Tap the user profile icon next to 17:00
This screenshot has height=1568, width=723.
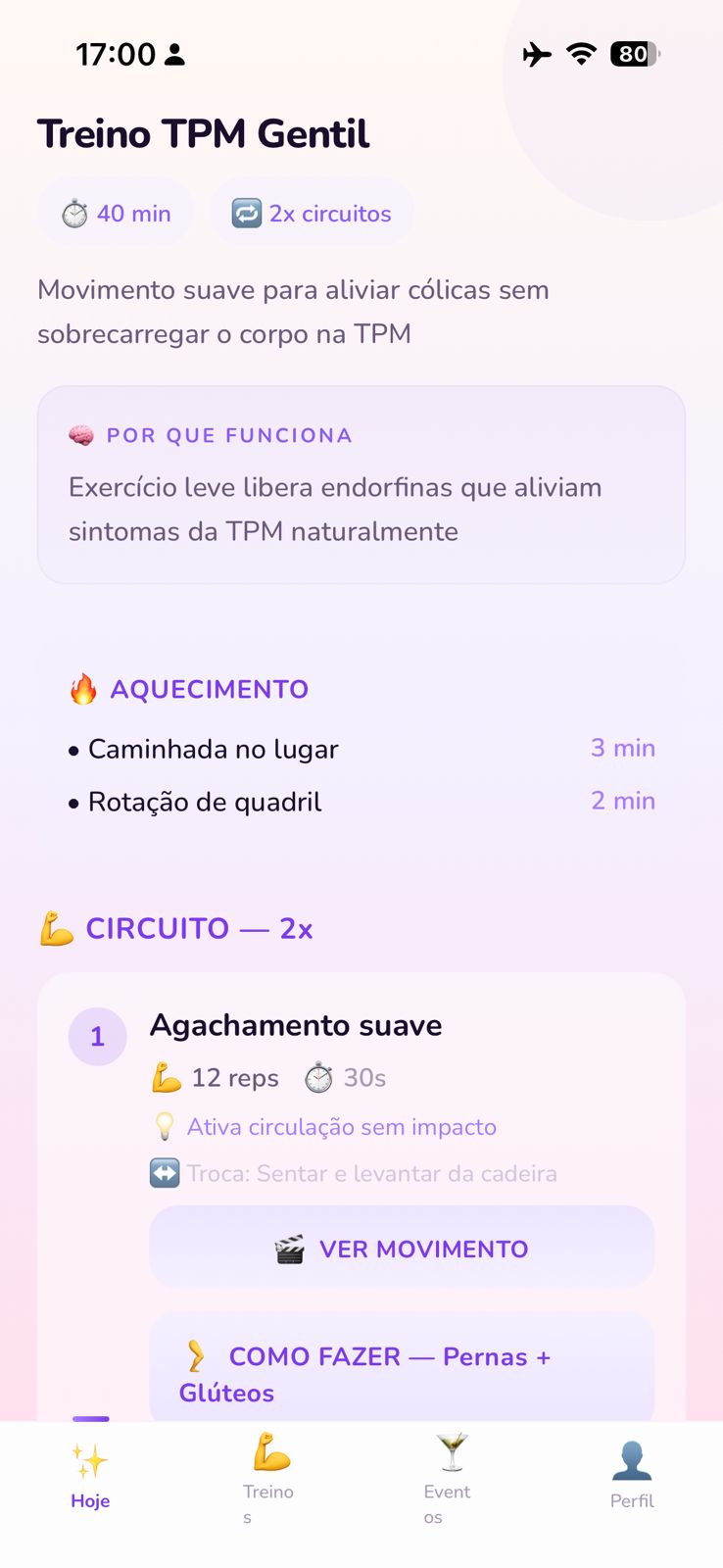coord(173,55)
